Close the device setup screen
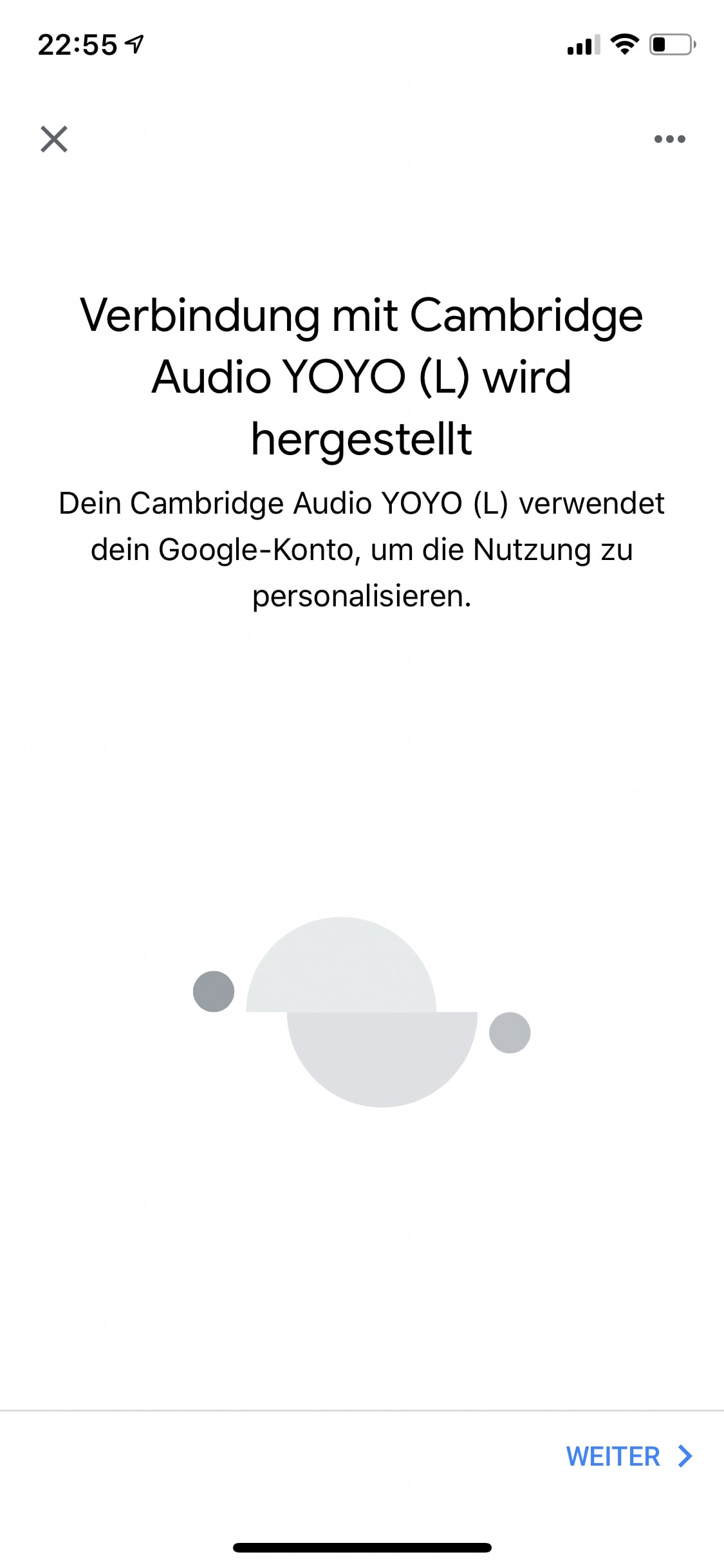Image resolution: width=724 pixels, height=1568 pixels. [x=54, y=139]
